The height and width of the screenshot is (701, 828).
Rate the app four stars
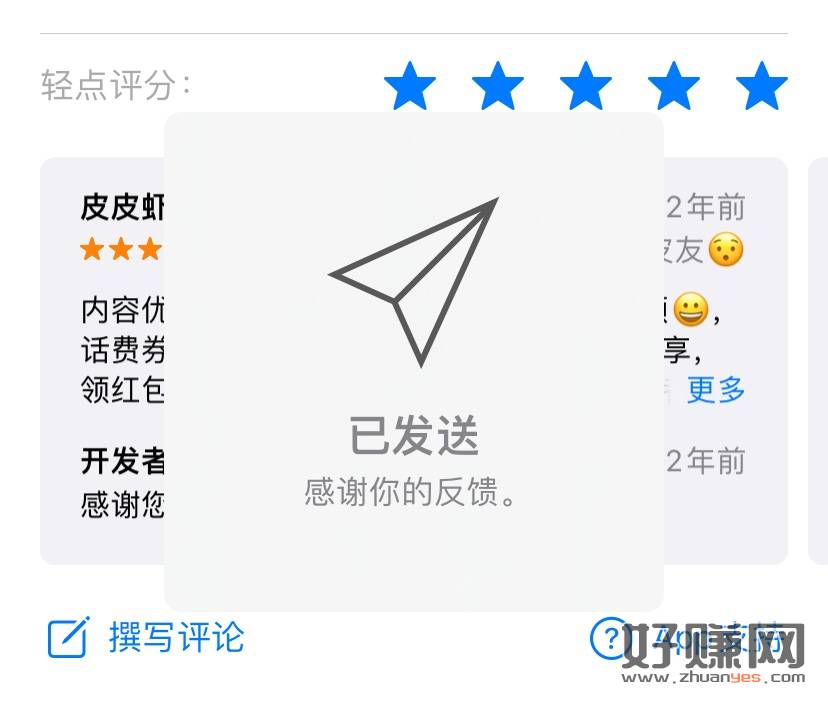click(x=674, y=86)
